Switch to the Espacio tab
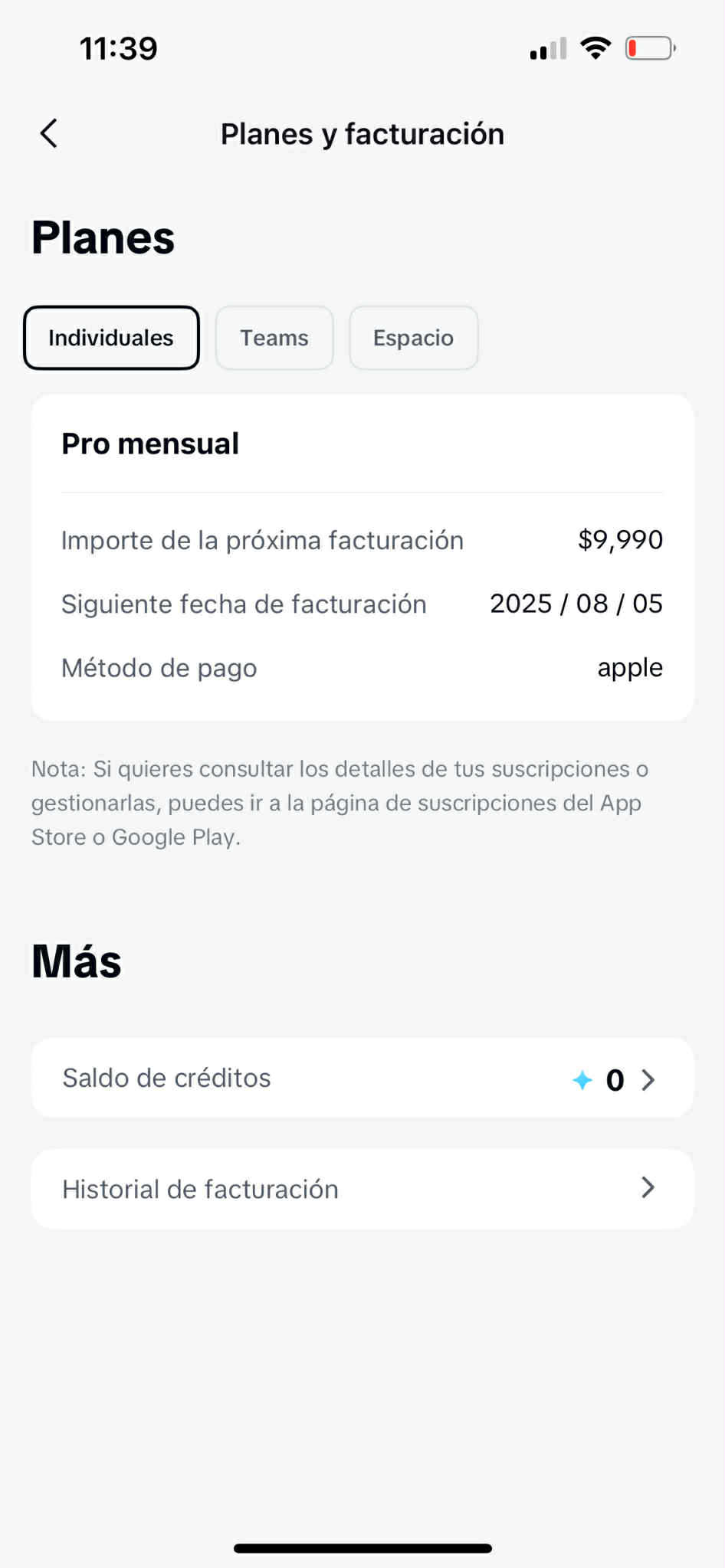The image size is (725, 1568). 413,338
